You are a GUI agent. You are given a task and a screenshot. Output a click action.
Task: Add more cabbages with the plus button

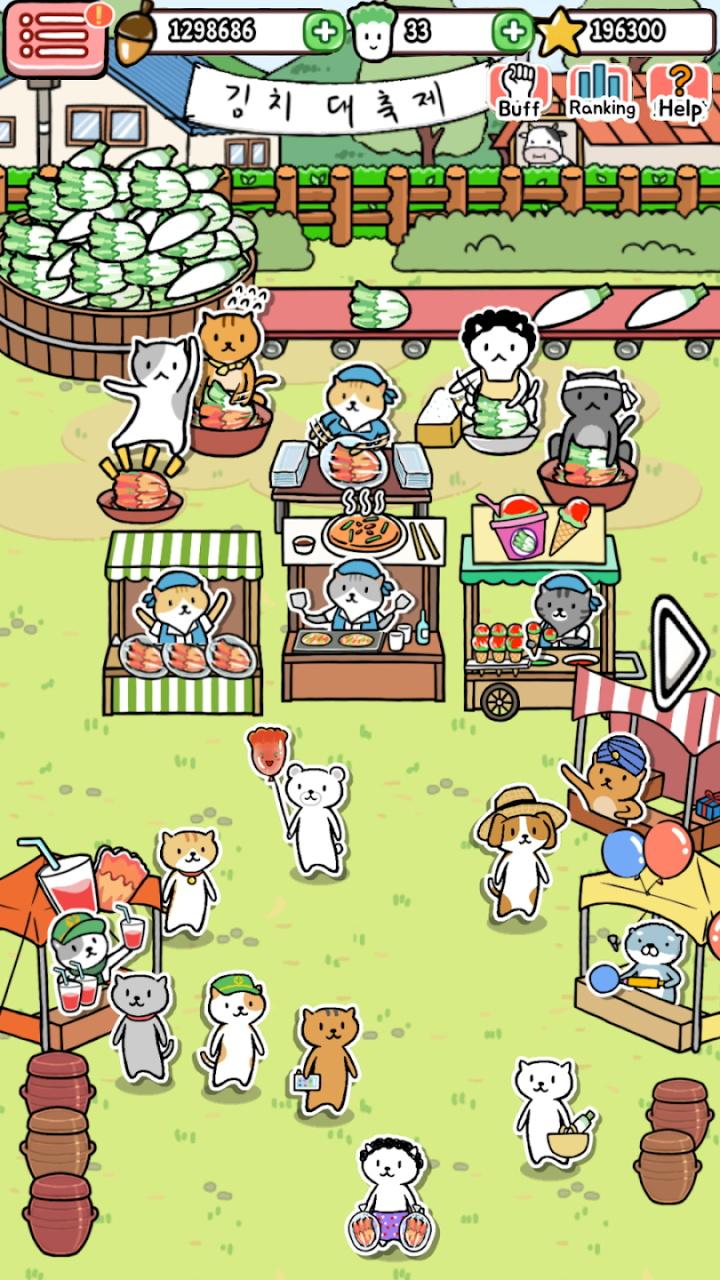[512, 32]
